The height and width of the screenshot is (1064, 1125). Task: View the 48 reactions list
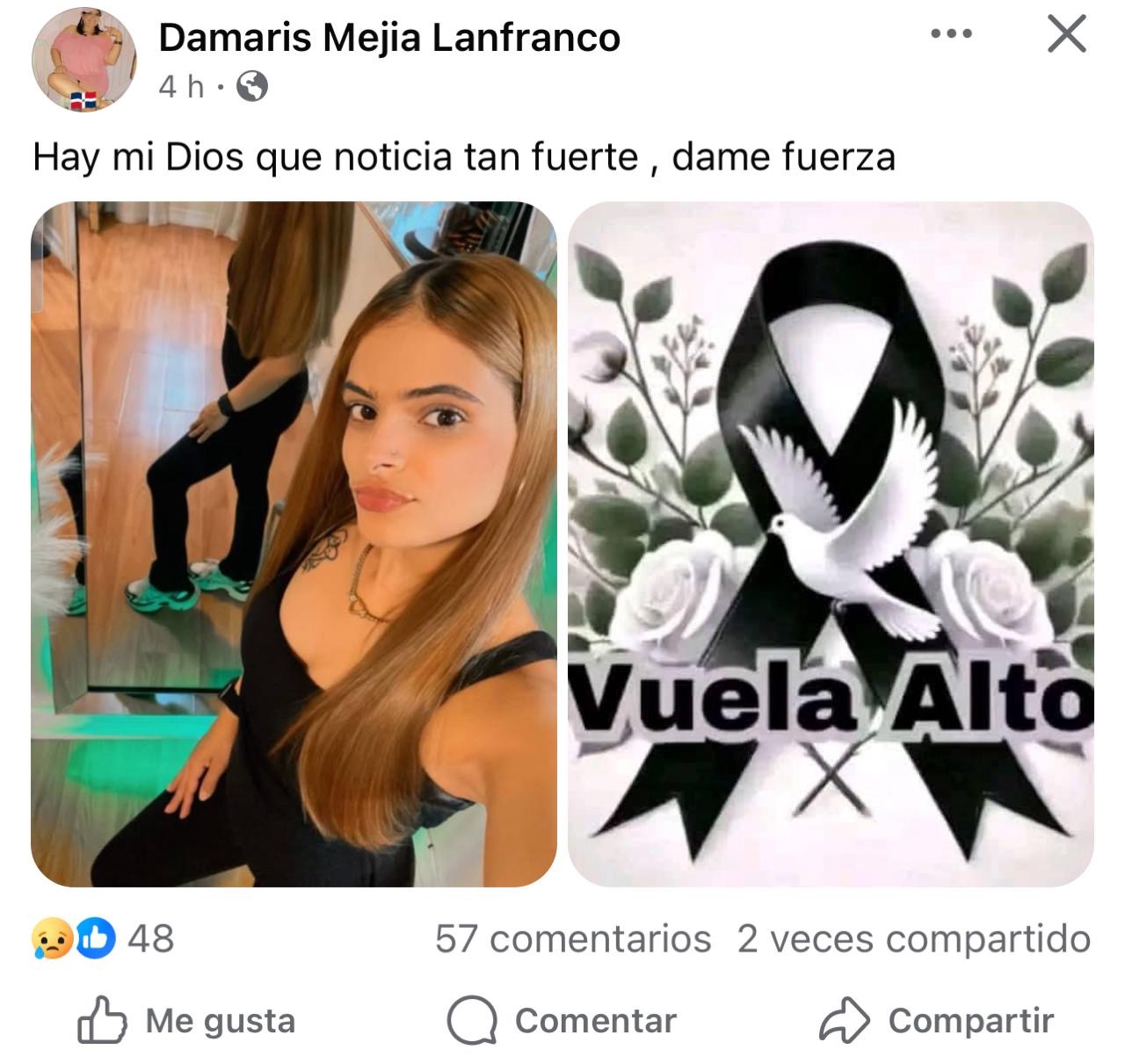coord(104,938)
